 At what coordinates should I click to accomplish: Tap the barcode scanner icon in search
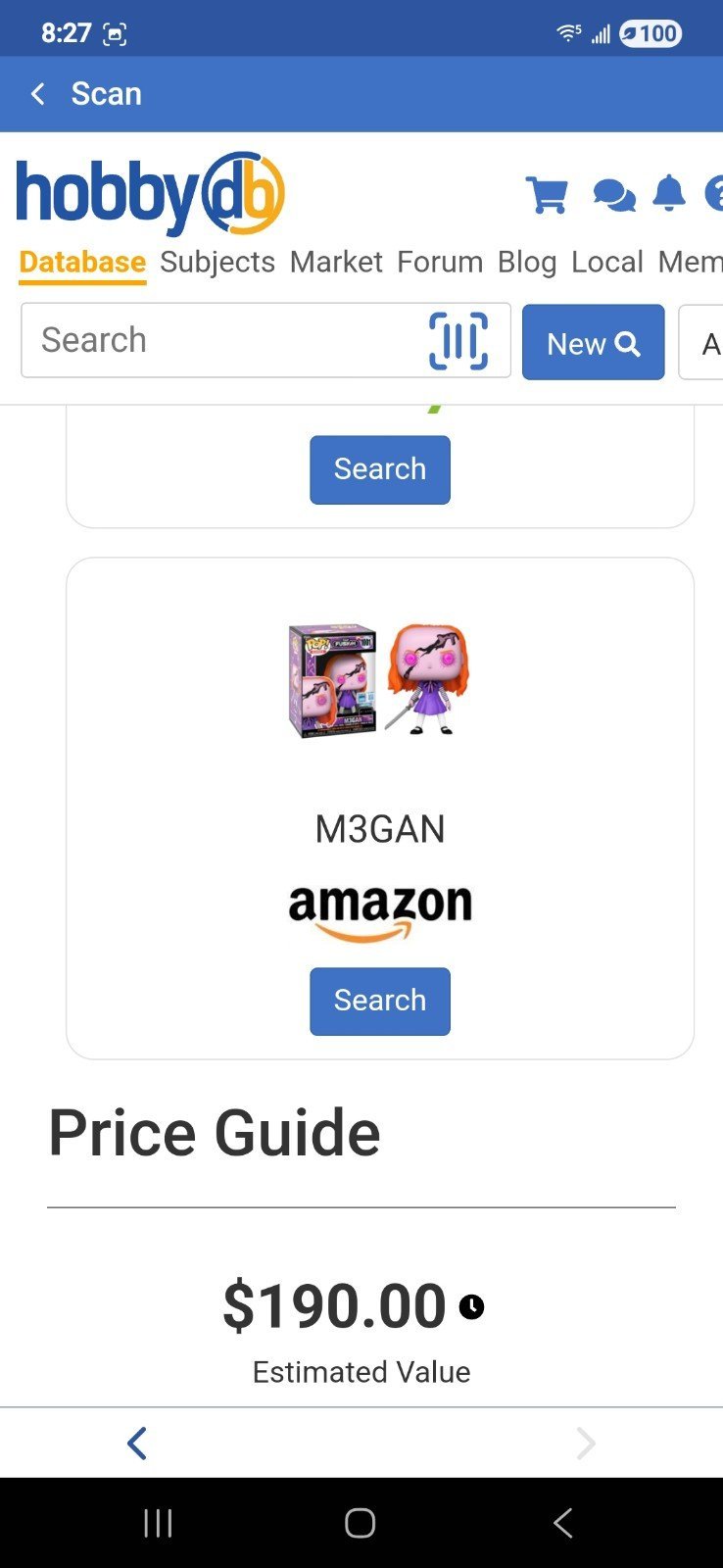pos(458,341)
